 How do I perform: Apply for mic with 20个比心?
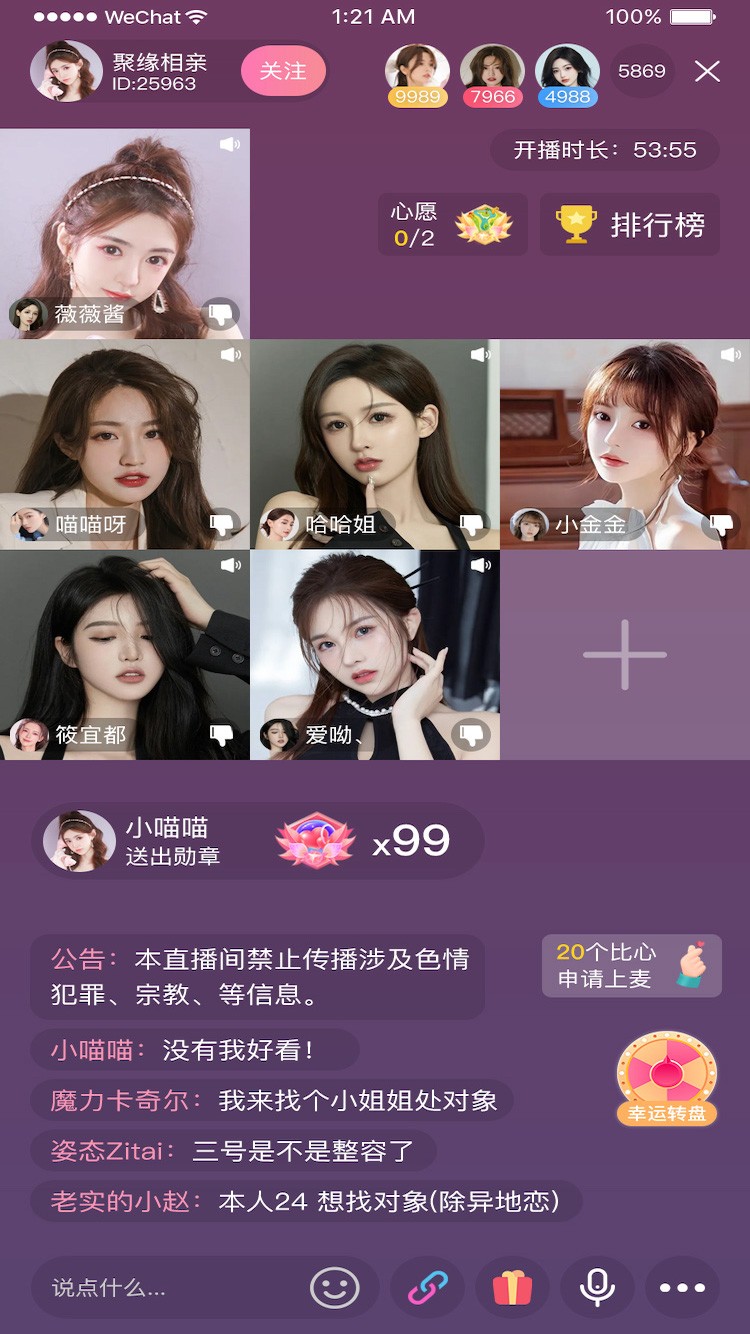(x=631, y=966)
